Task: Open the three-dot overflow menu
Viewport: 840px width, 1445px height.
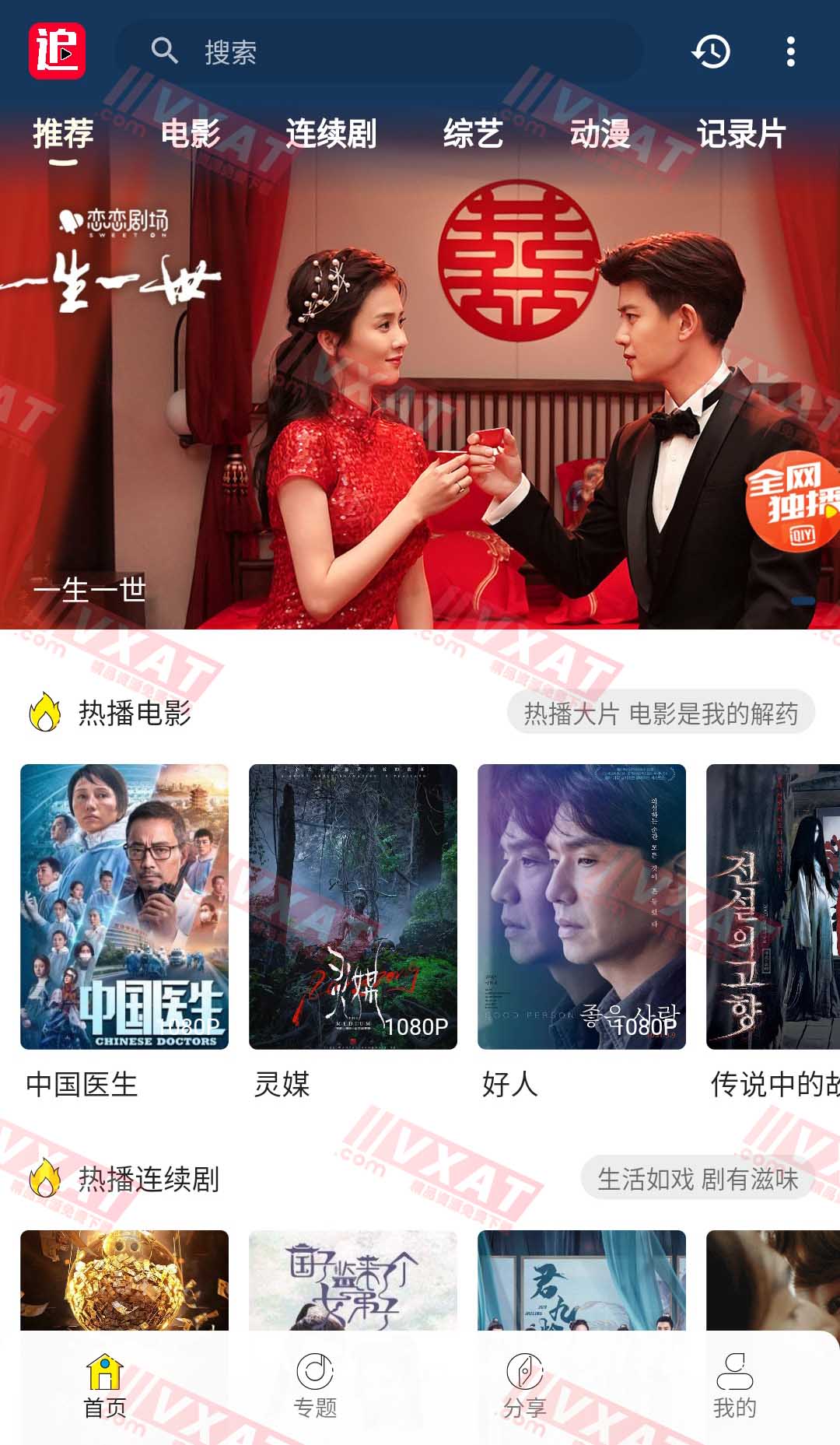Action: click(790, 52)
